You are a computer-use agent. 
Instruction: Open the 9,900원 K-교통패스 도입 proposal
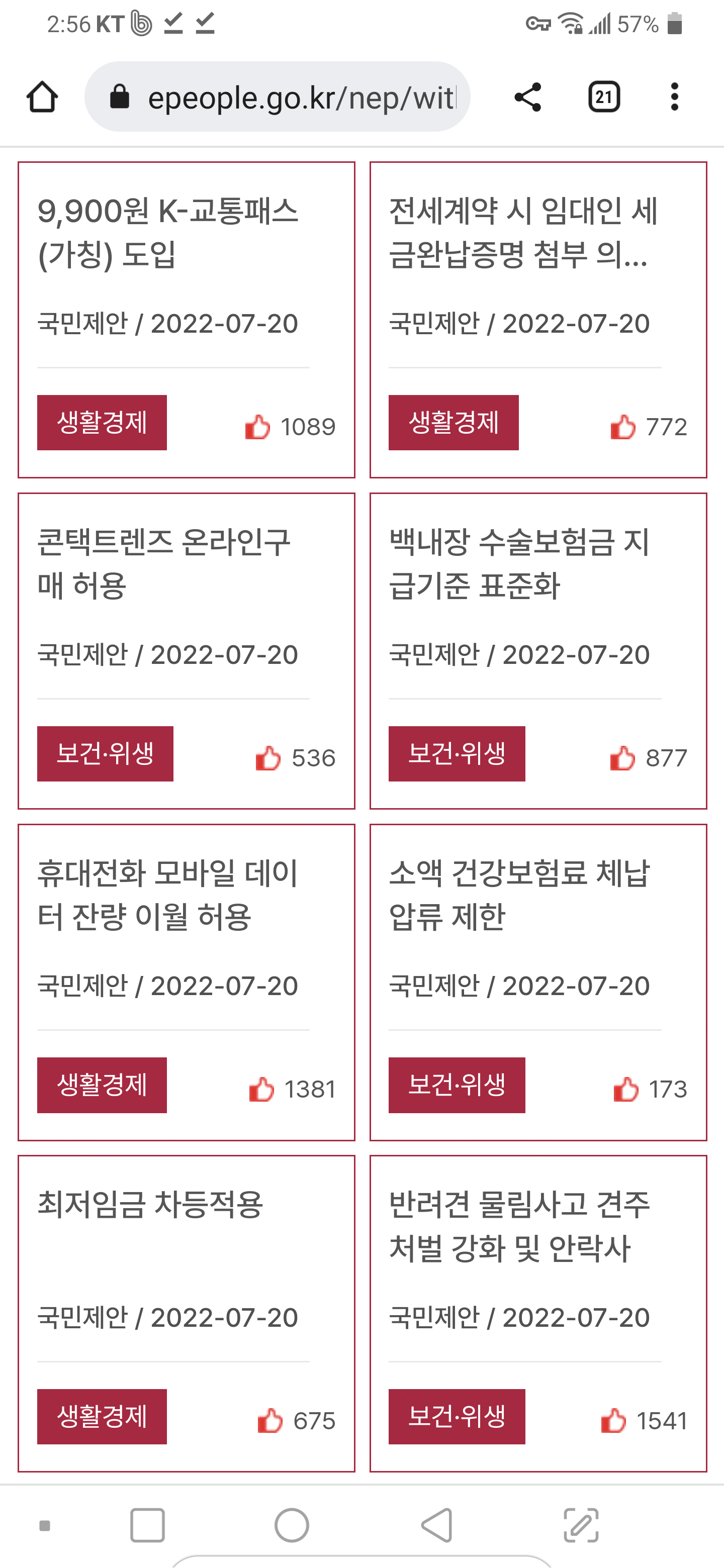coord(168,233)
